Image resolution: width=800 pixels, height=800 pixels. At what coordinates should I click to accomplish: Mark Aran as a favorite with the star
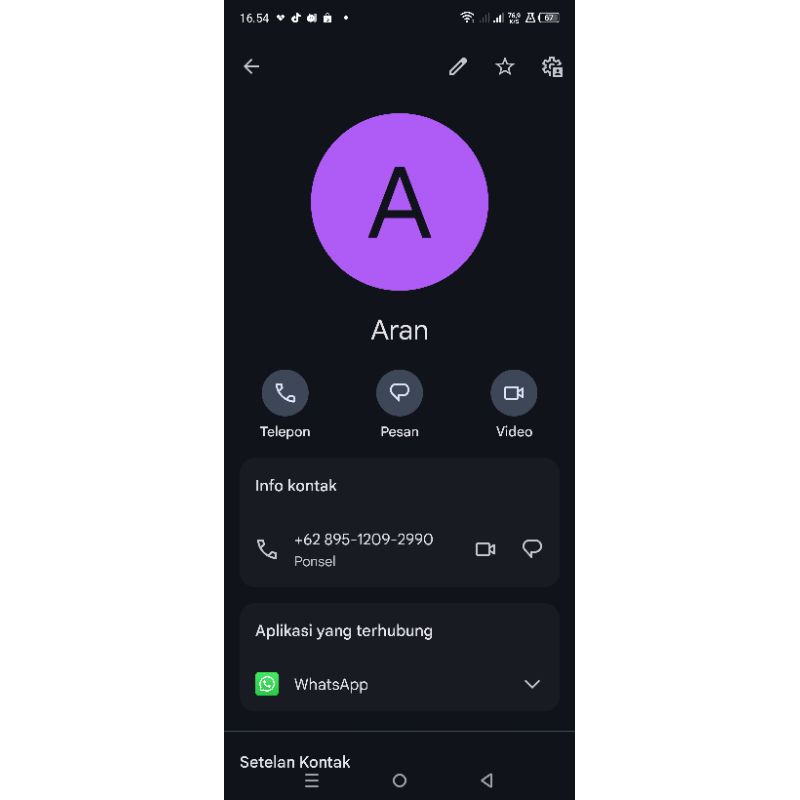505,67
